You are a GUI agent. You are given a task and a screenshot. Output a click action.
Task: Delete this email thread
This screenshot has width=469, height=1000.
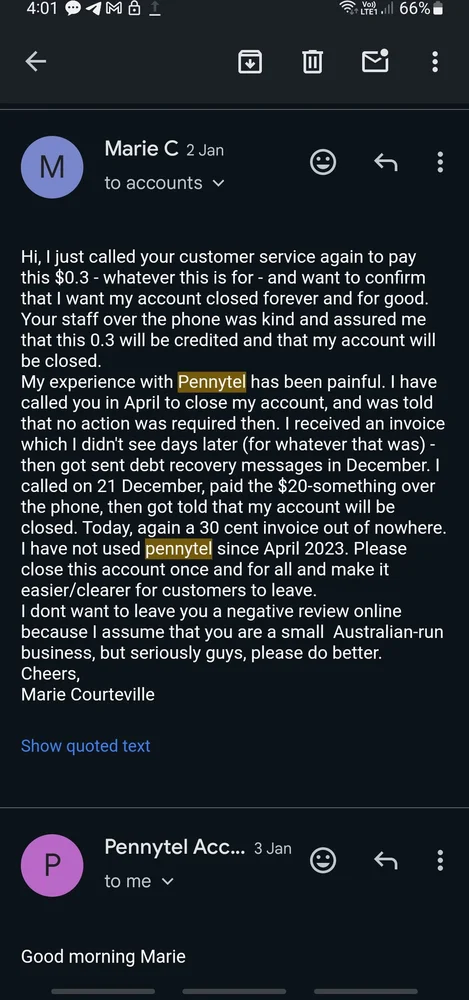coord(312,62)
